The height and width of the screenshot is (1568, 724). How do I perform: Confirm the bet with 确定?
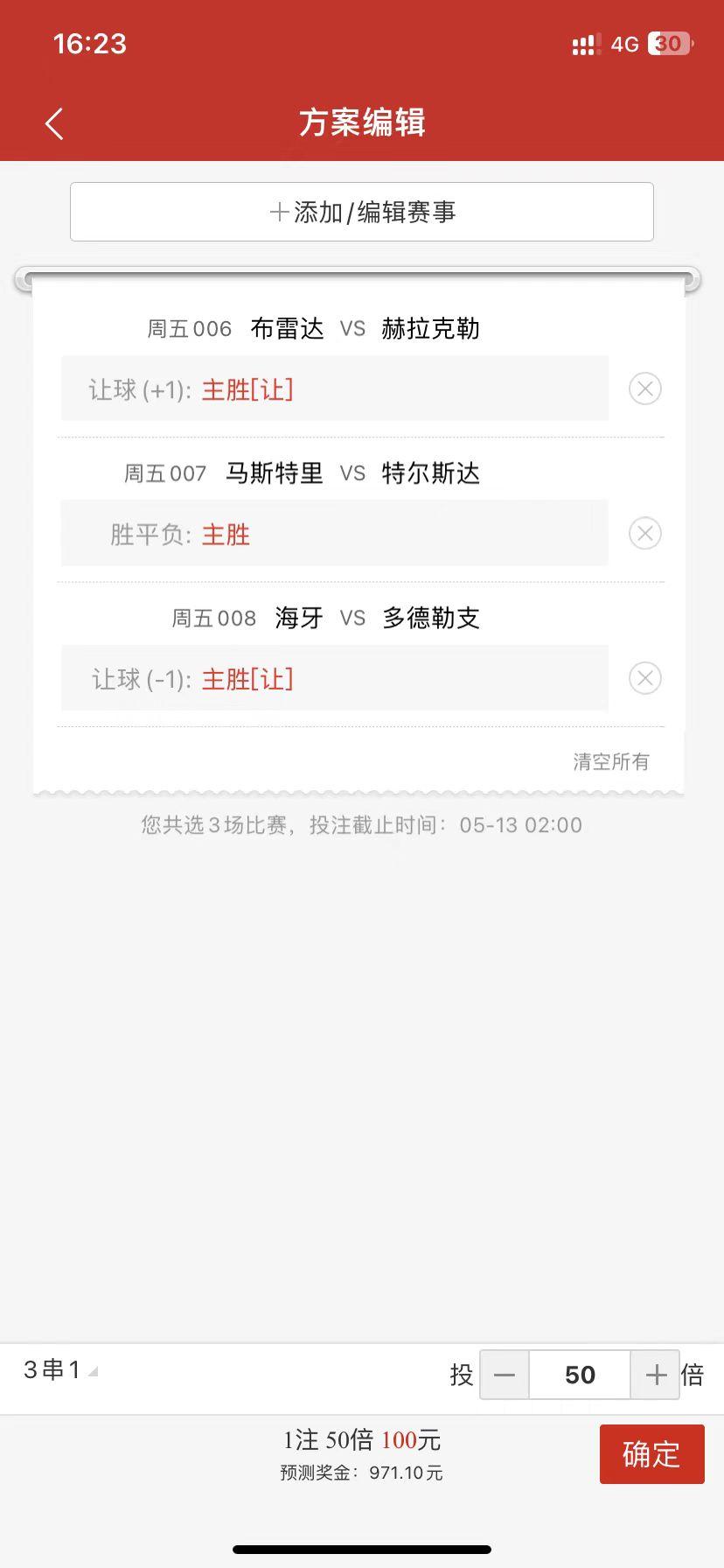coord(651,1453)
